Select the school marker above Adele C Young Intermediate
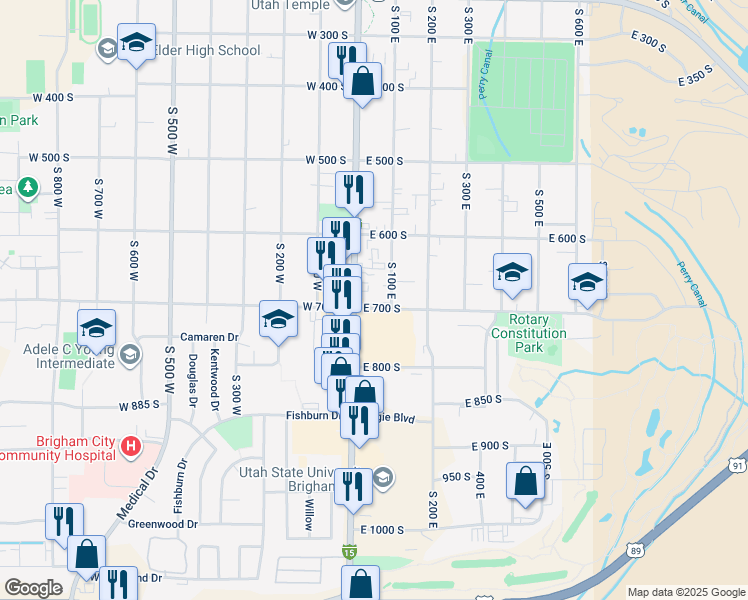The image size is (748, 600). coord(96,329)
